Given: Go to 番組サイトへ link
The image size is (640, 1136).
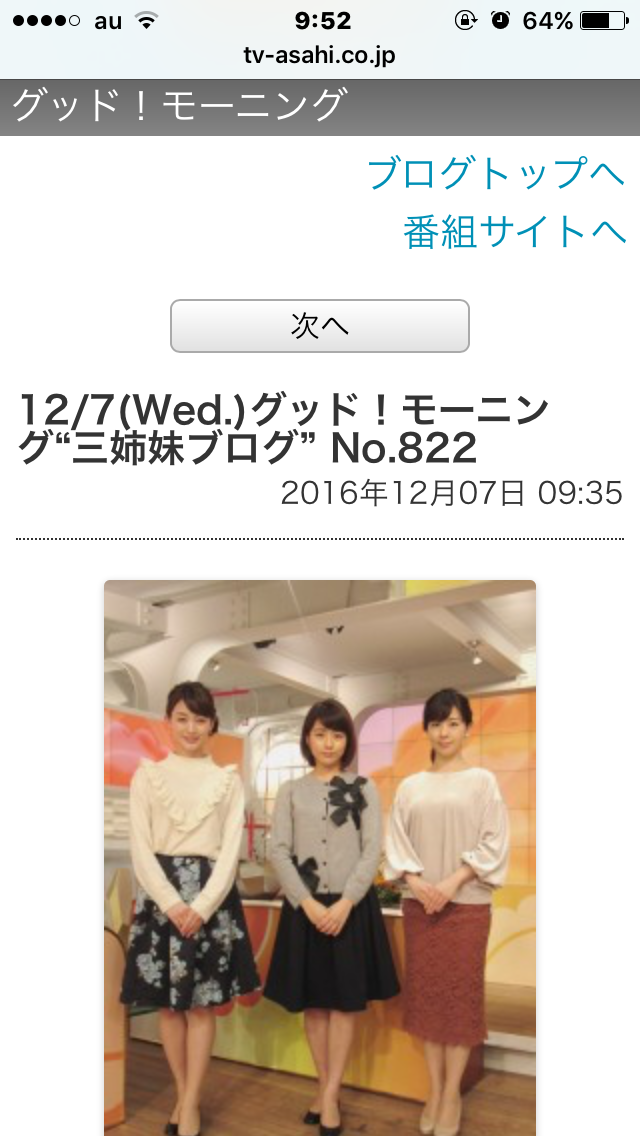Looking at the screenshot, I should tap(514, 231).
